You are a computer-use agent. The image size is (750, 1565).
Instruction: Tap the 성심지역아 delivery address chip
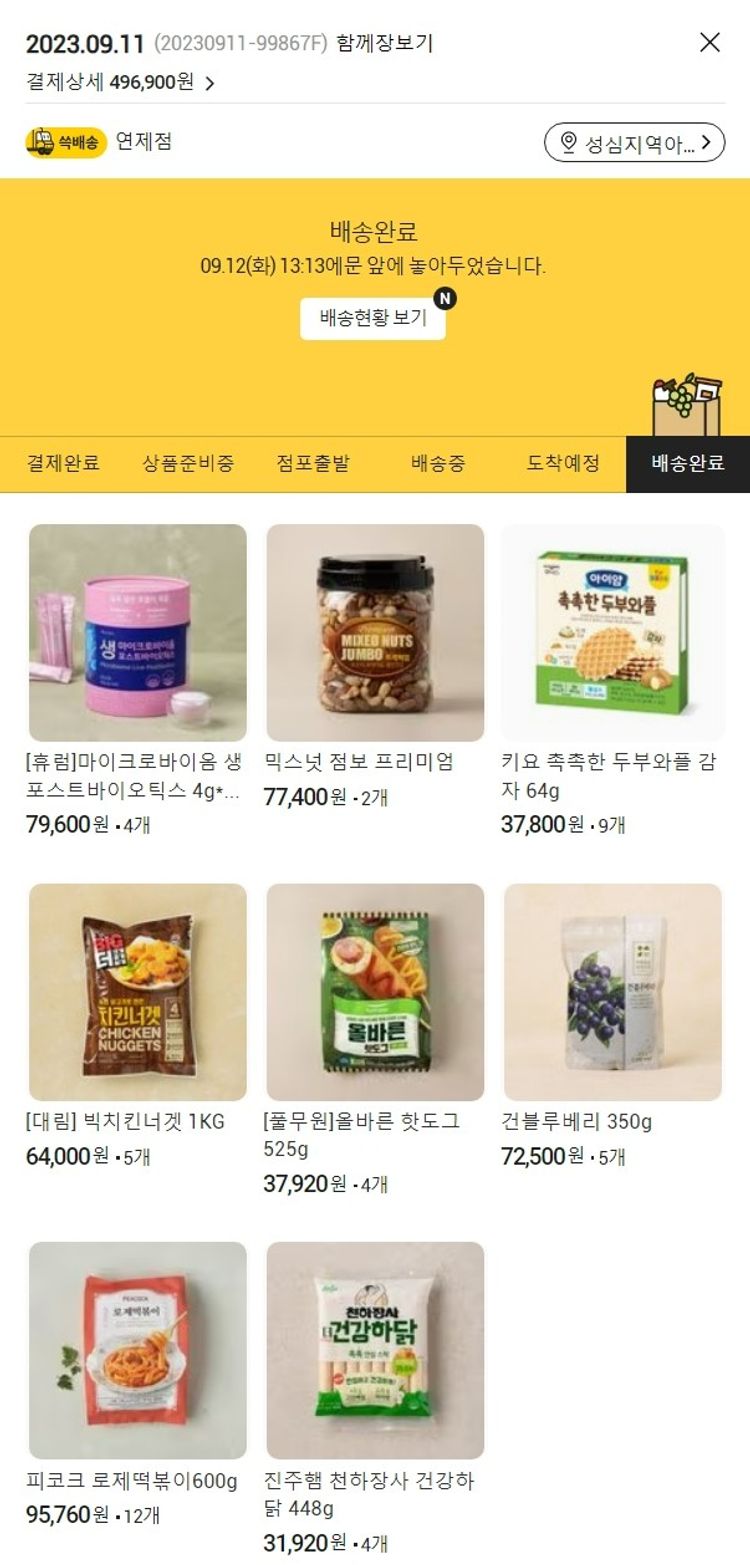click(634, 143)
